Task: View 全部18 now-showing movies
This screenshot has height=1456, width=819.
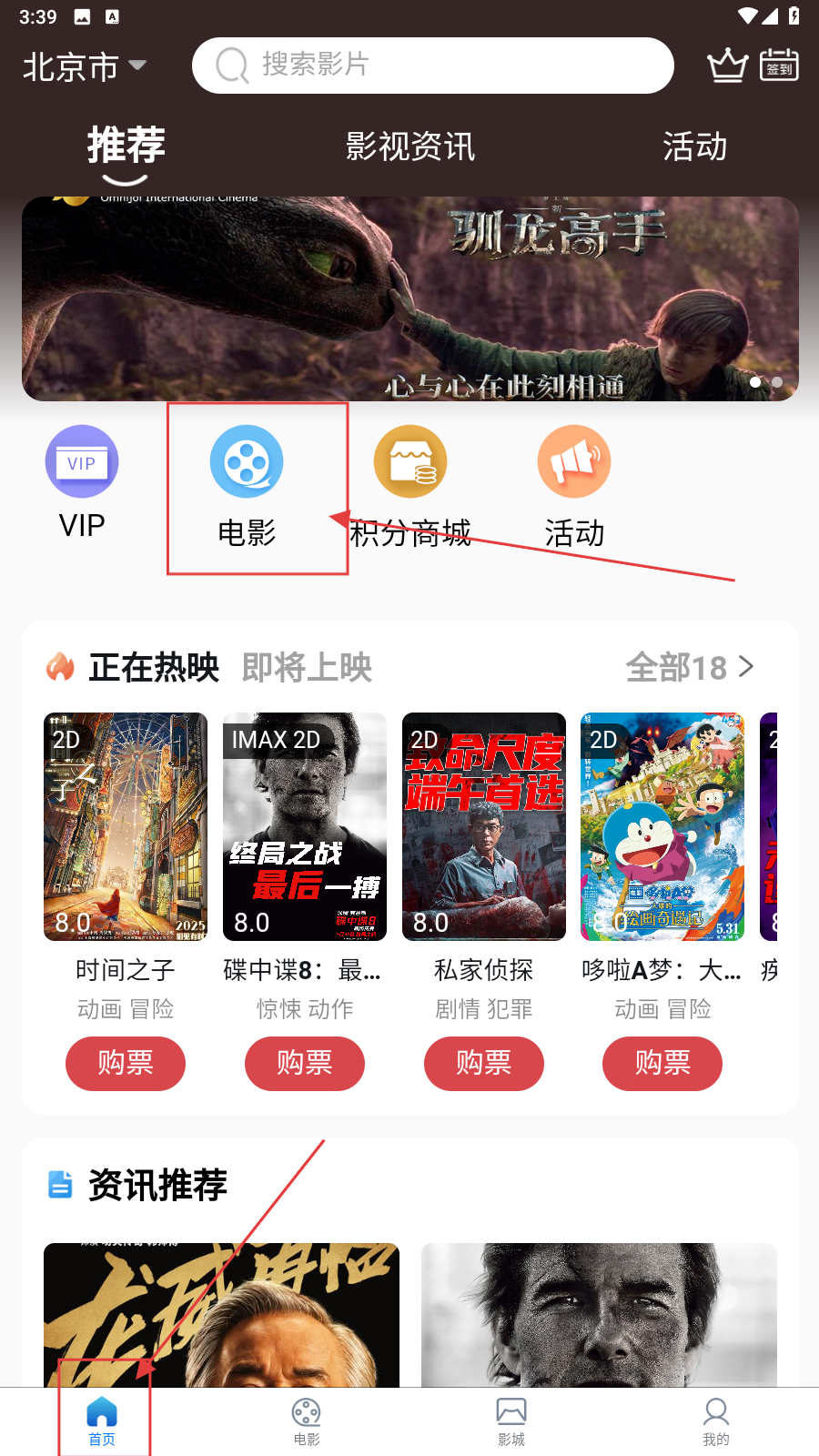Action: [x=689, y=668]
